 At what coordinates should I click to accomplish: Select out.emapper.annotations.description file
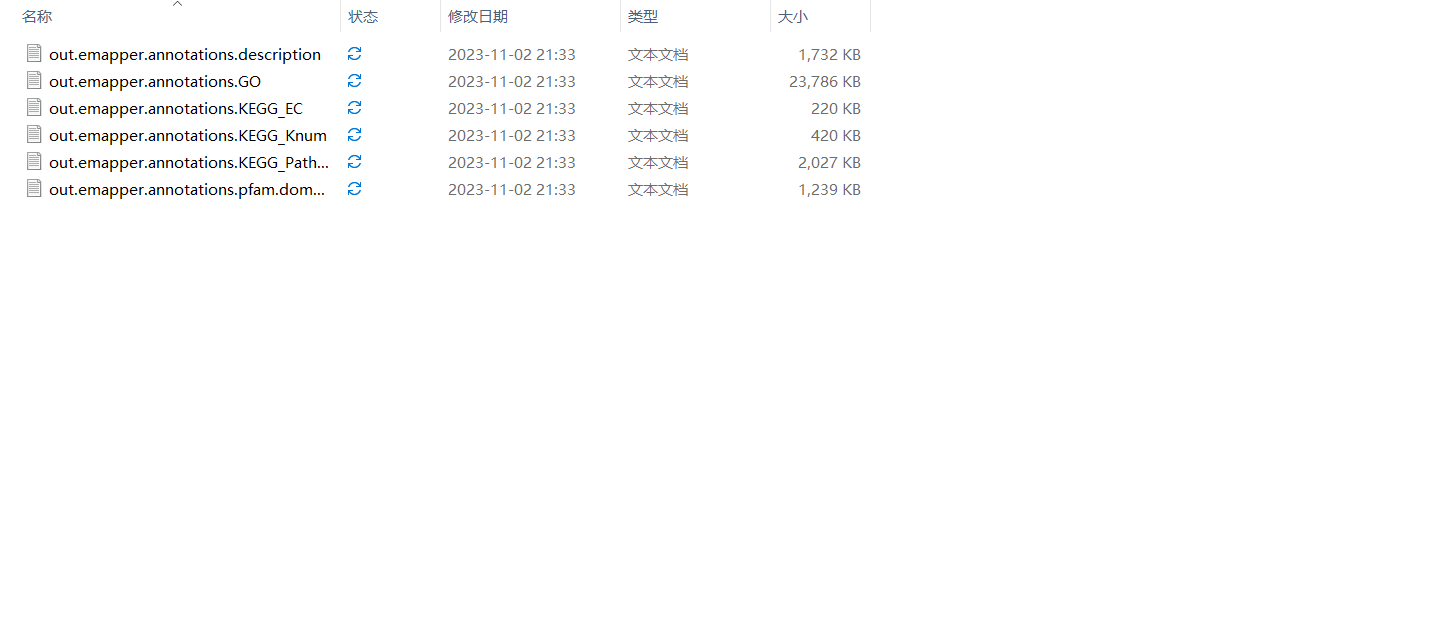[185, 54]
